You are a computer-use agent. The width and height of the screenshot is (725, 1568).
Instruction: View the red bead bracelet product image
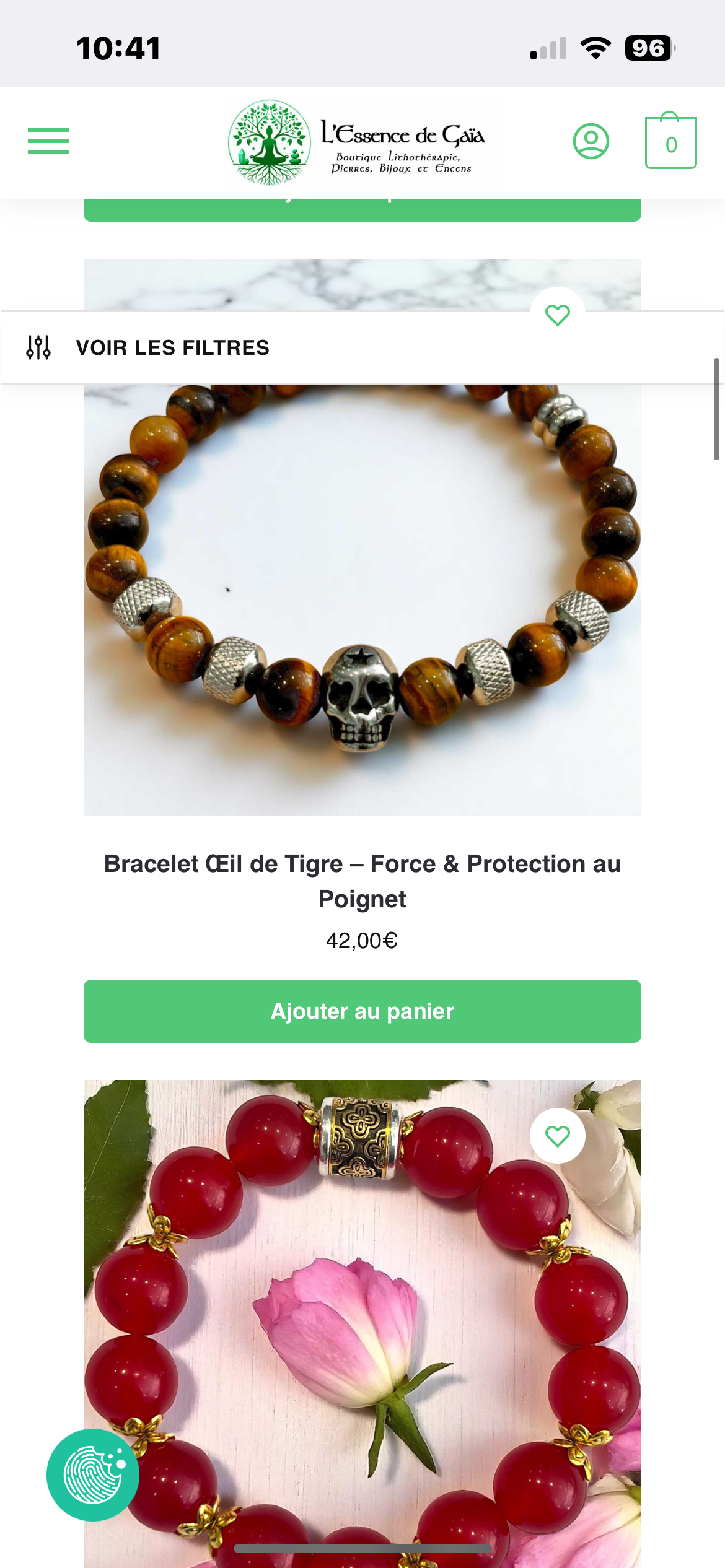(x=362, y=1324)
